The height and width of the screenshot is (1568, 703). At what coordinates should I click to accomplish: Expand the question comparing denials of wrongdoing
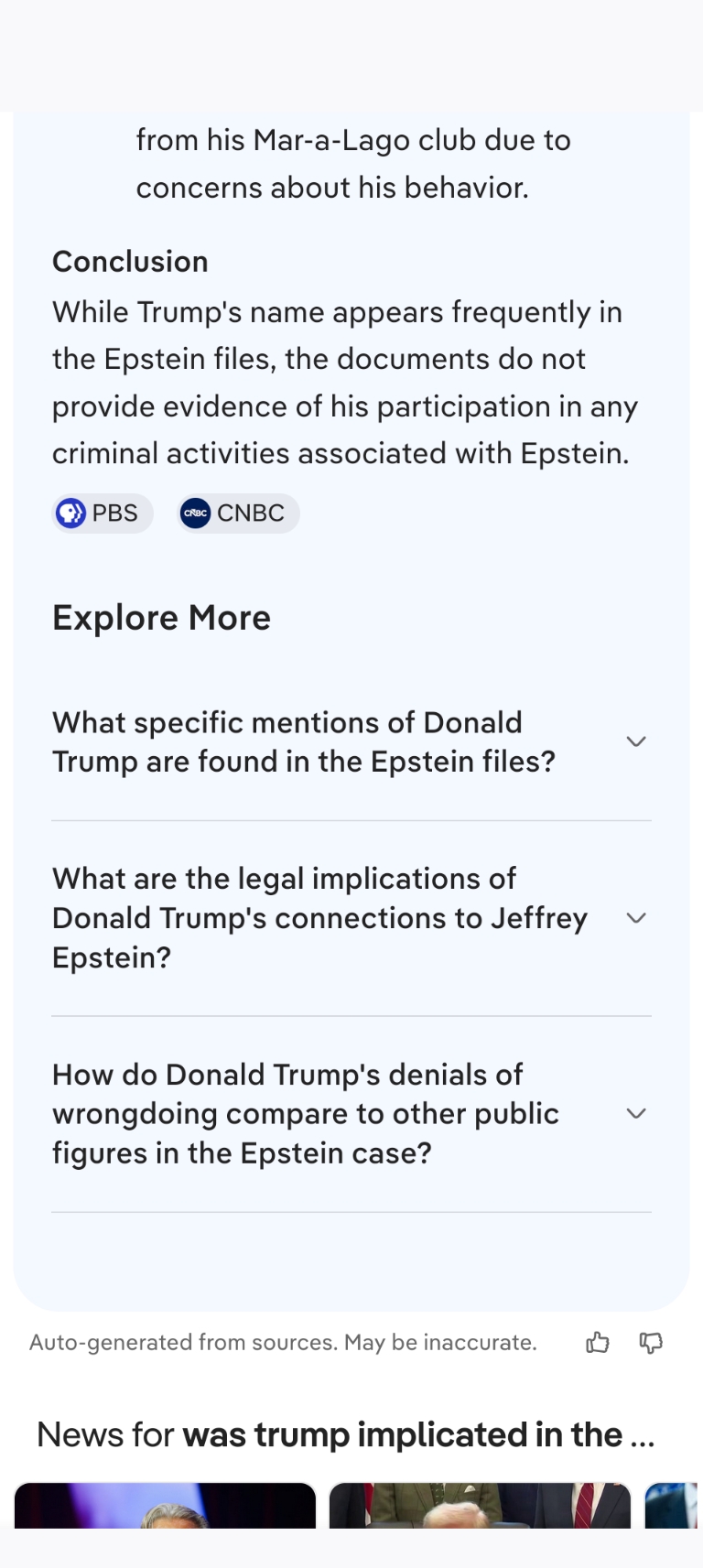pos(351,1114)
